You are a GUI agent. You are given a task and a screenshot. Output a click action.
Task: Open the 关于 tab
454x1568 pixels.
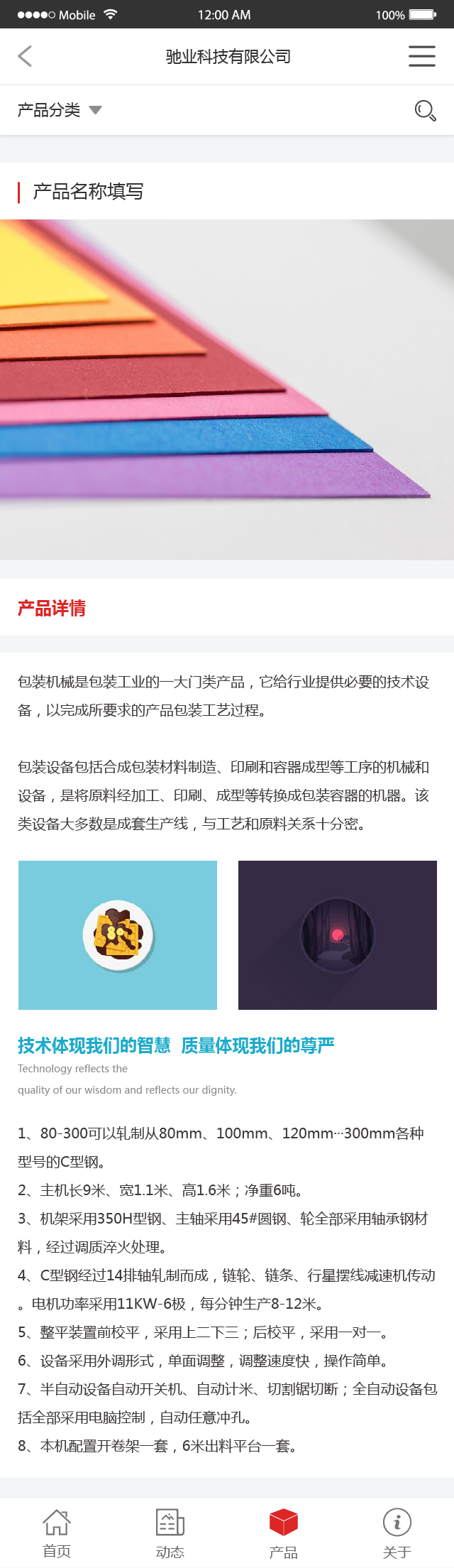tap(397, 1532)
